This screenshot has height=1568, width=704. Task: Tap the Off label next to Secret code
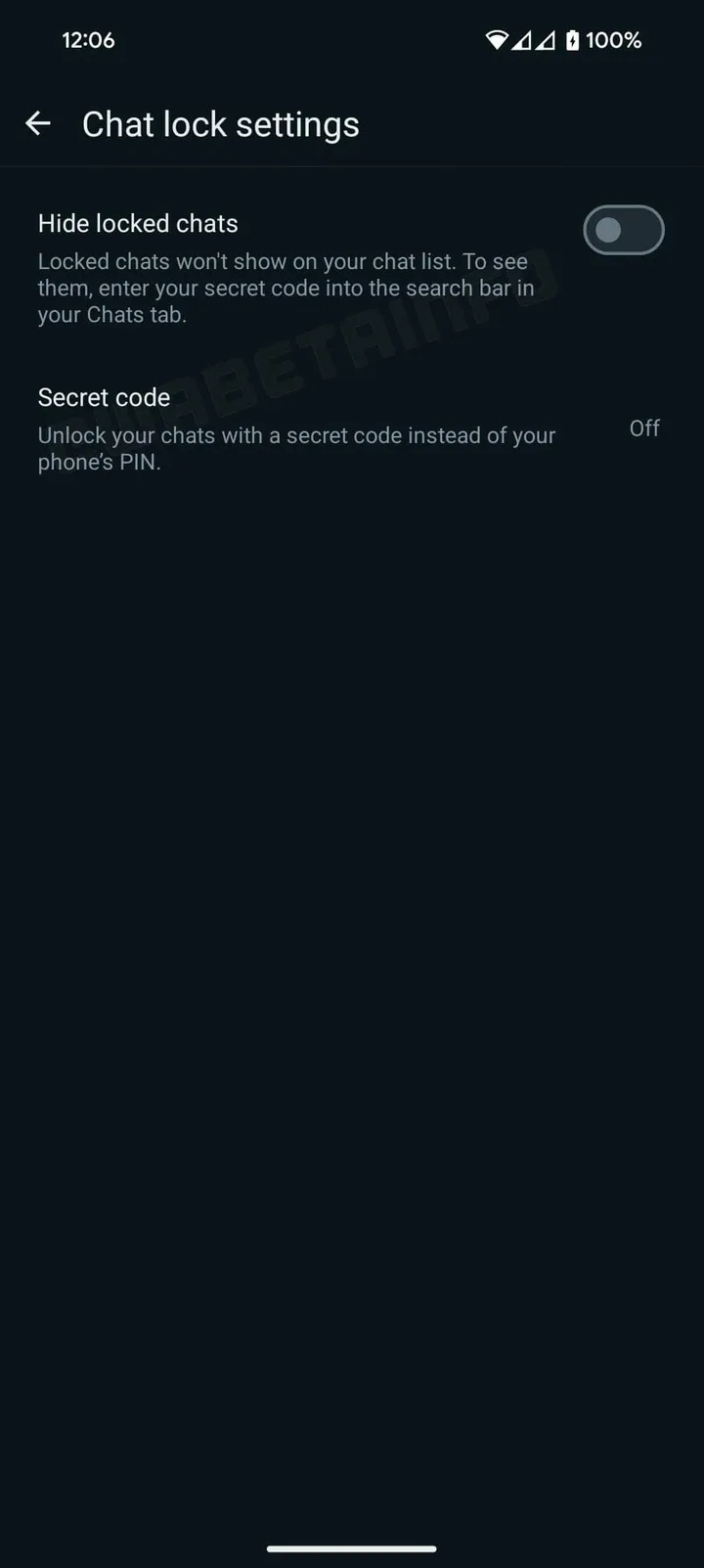point(644,428)
